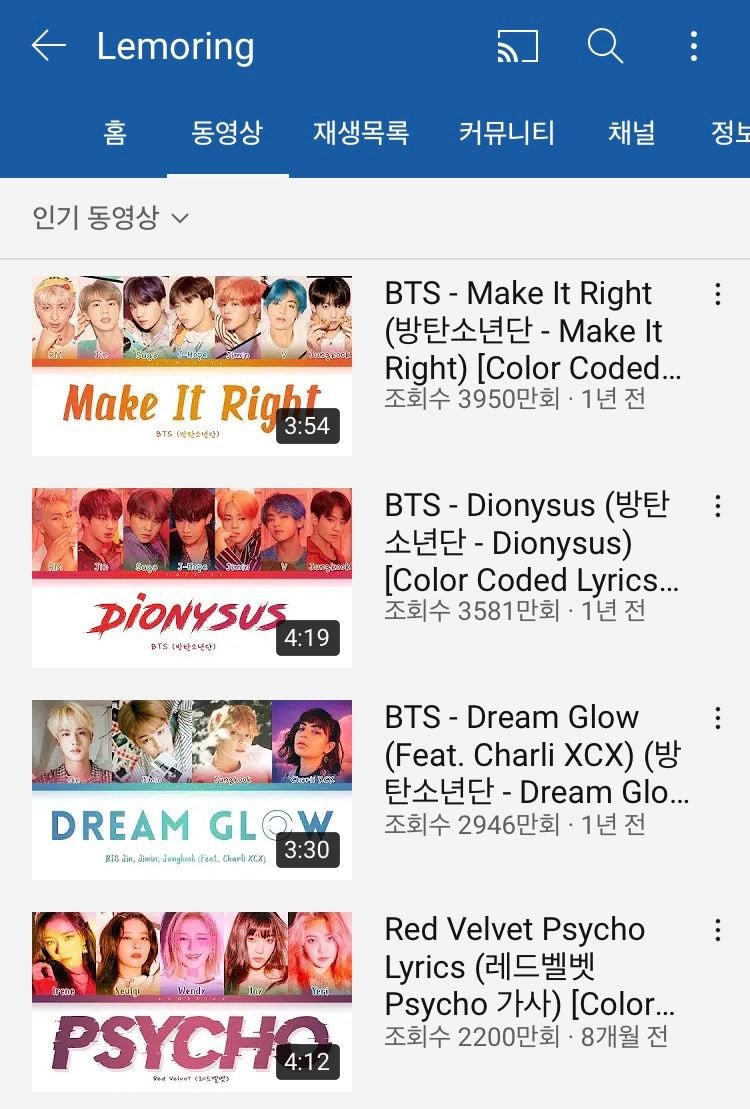Viewport: 750px width, 1109px height.
Task: Open options for the Dream Glow video
Action: 717,718
